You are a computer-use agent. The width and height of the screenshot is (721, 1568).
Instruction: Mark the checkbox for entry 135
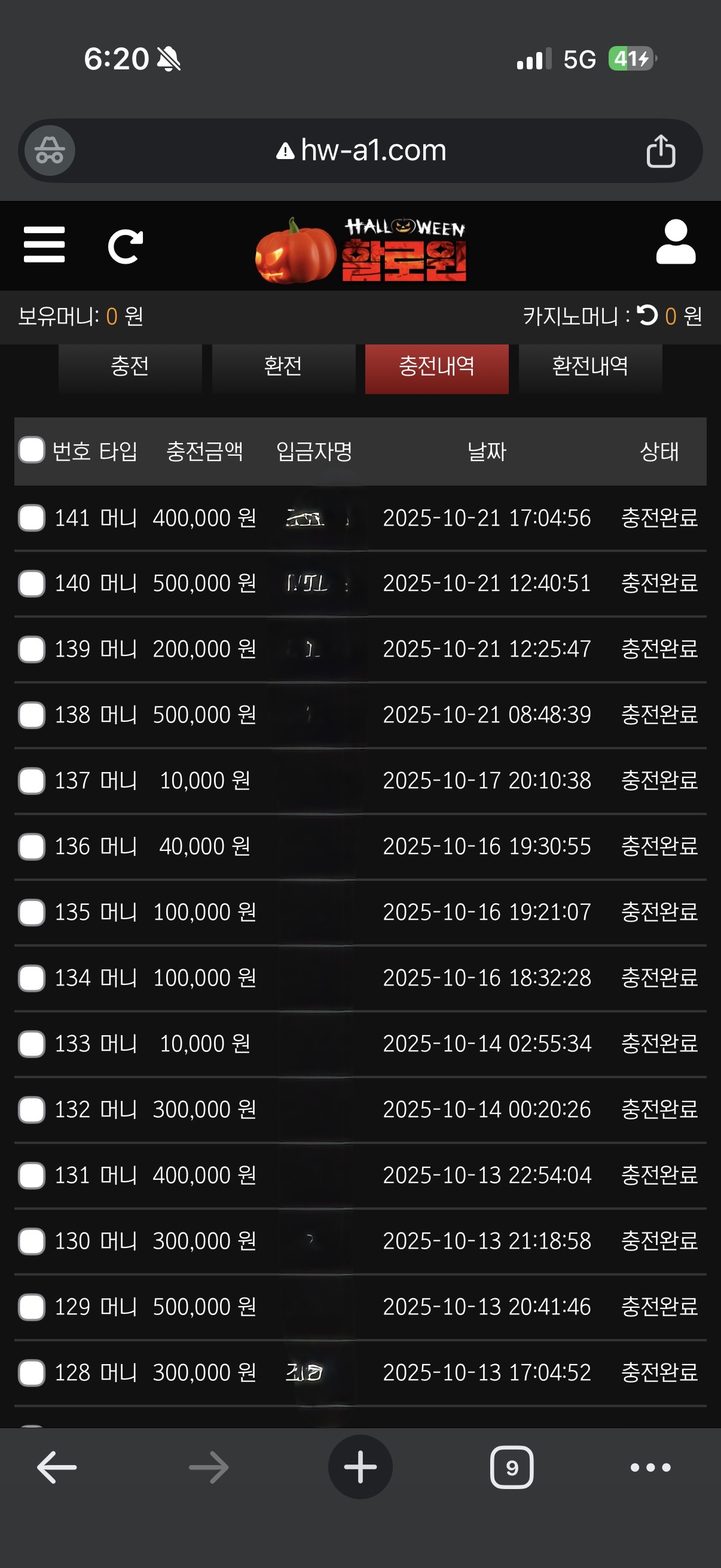[x=32, y=913]
